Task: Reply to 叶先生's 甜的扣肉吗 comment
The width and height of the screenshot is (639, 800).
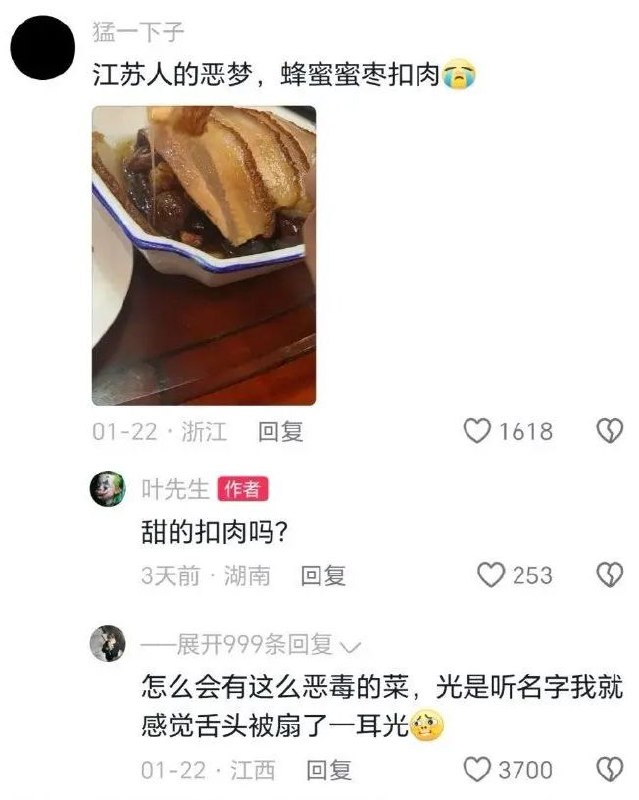Action: pyautogui.click(x=323, y=576)
